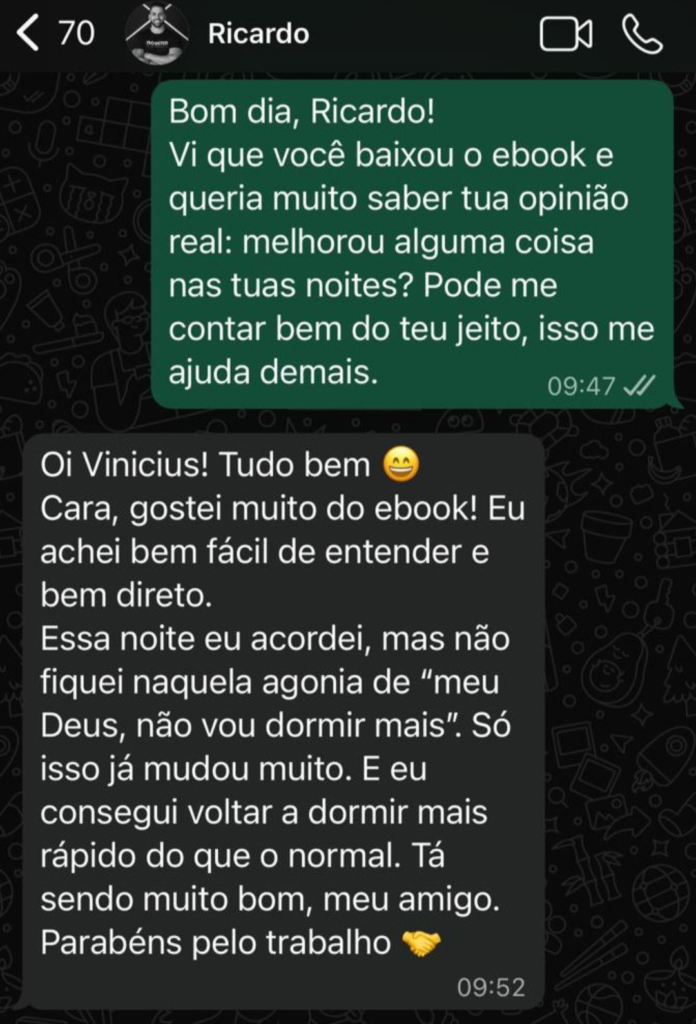Open Ricardo's profile picture

coord(157,34)
